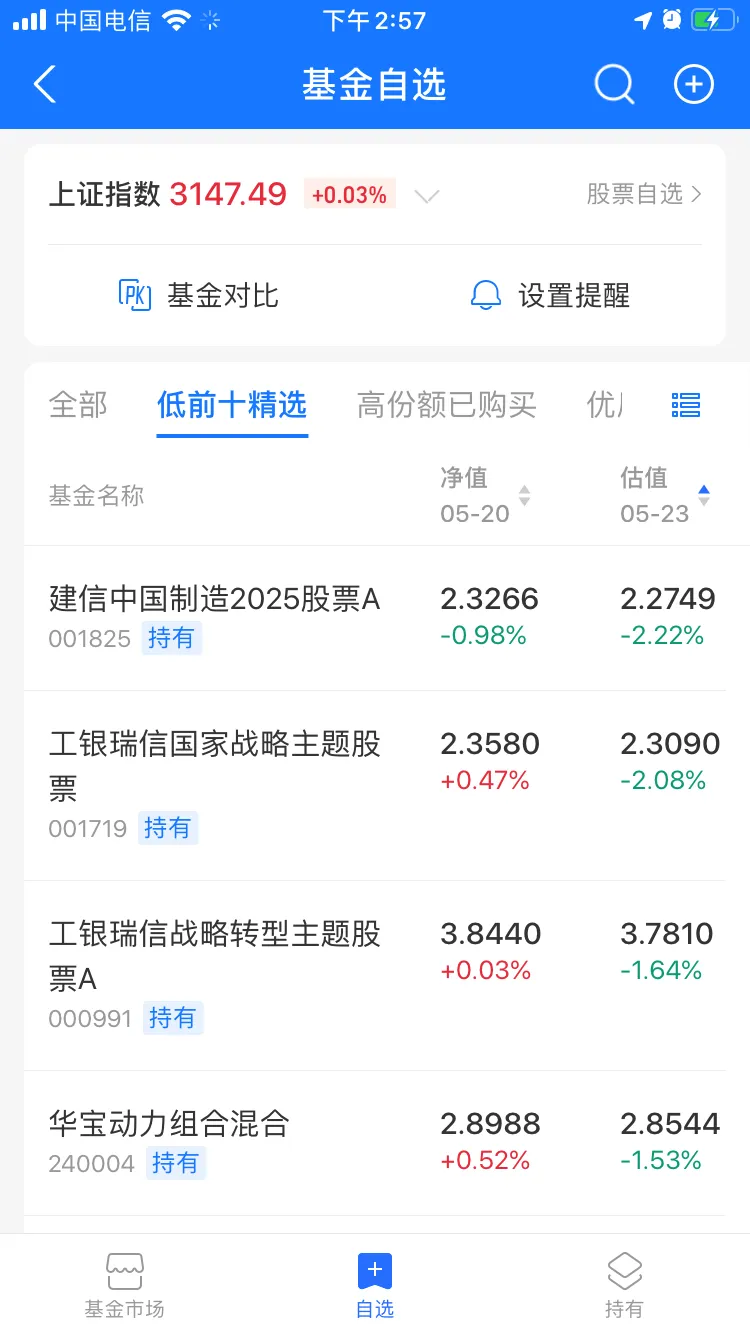Select the 自选 bottom tab
Viewport: 750px width, 1334px height.
[x=375, y=1285]
